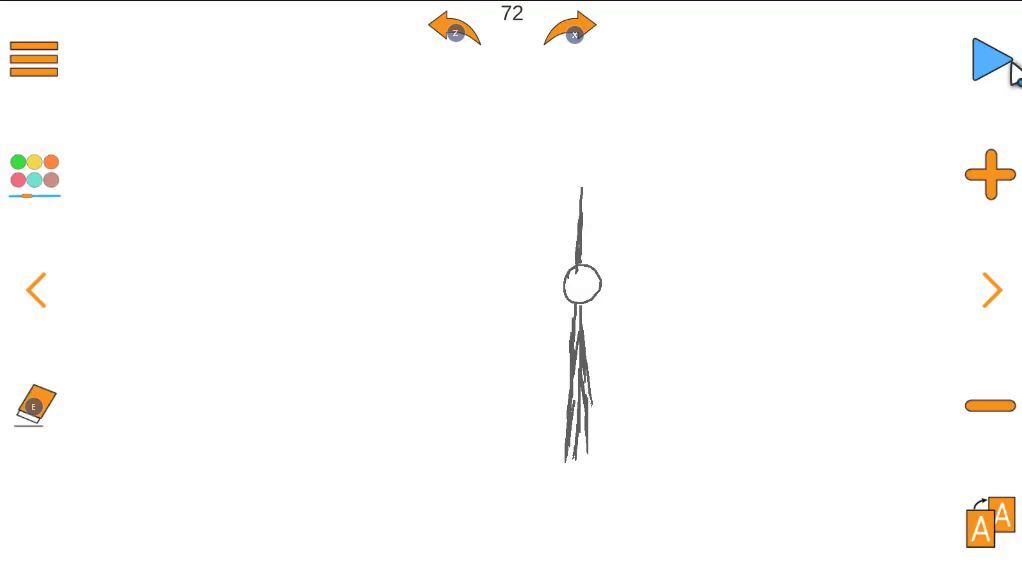
Task: Undo the last stroke
Action: tap(455, 29)
